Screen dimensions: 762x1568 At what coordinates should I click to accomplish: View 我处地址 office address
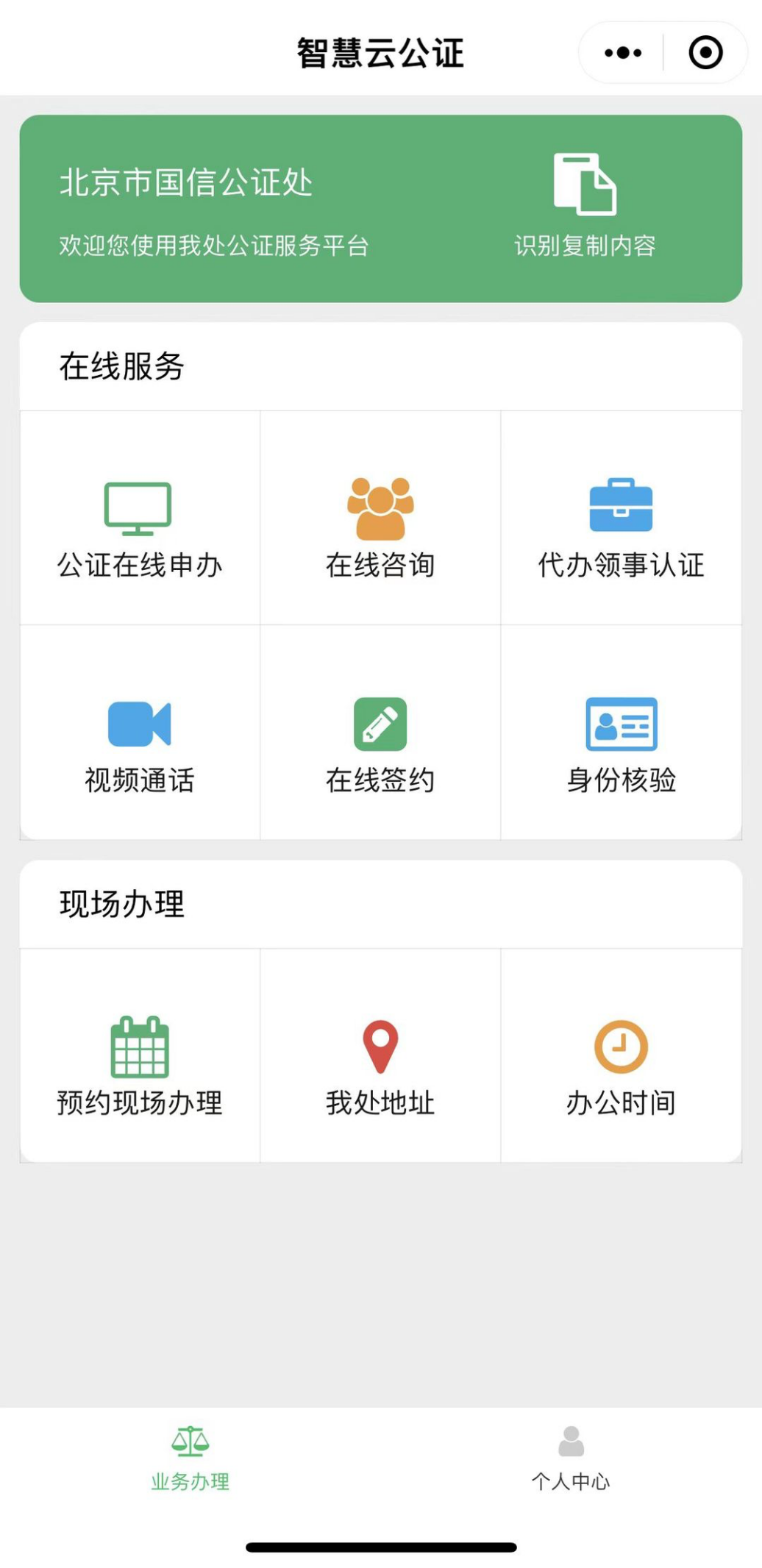click(x=380, y=1056)
